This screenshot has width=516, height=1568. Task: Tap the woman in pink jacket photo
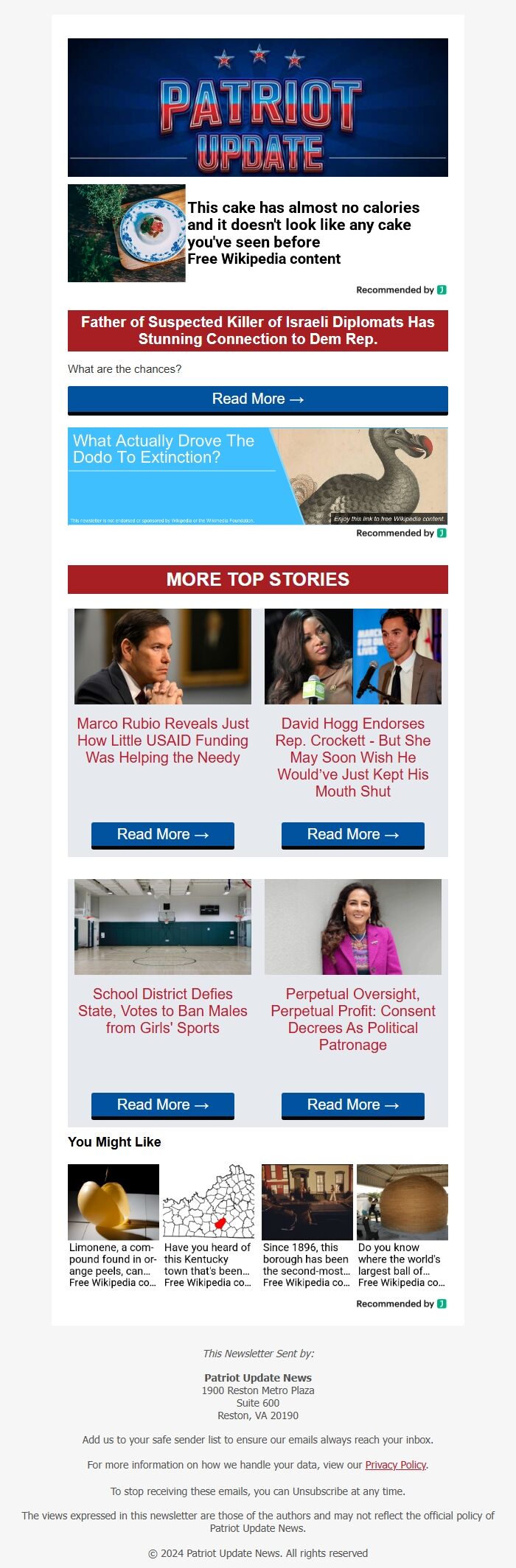(353, 927)
